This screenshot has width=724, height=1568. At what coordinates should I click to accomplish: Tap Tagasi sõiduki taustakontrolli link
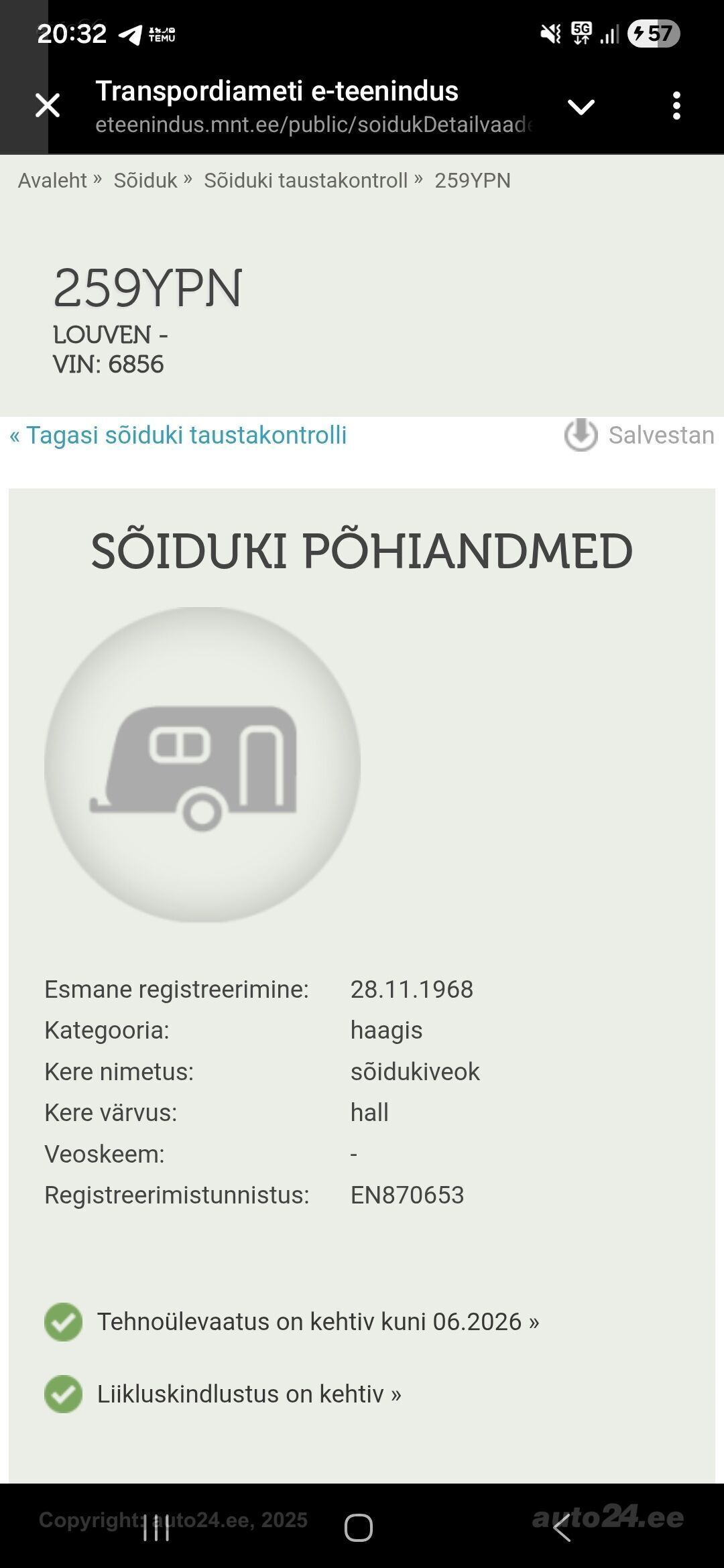[x=178, y=435]
